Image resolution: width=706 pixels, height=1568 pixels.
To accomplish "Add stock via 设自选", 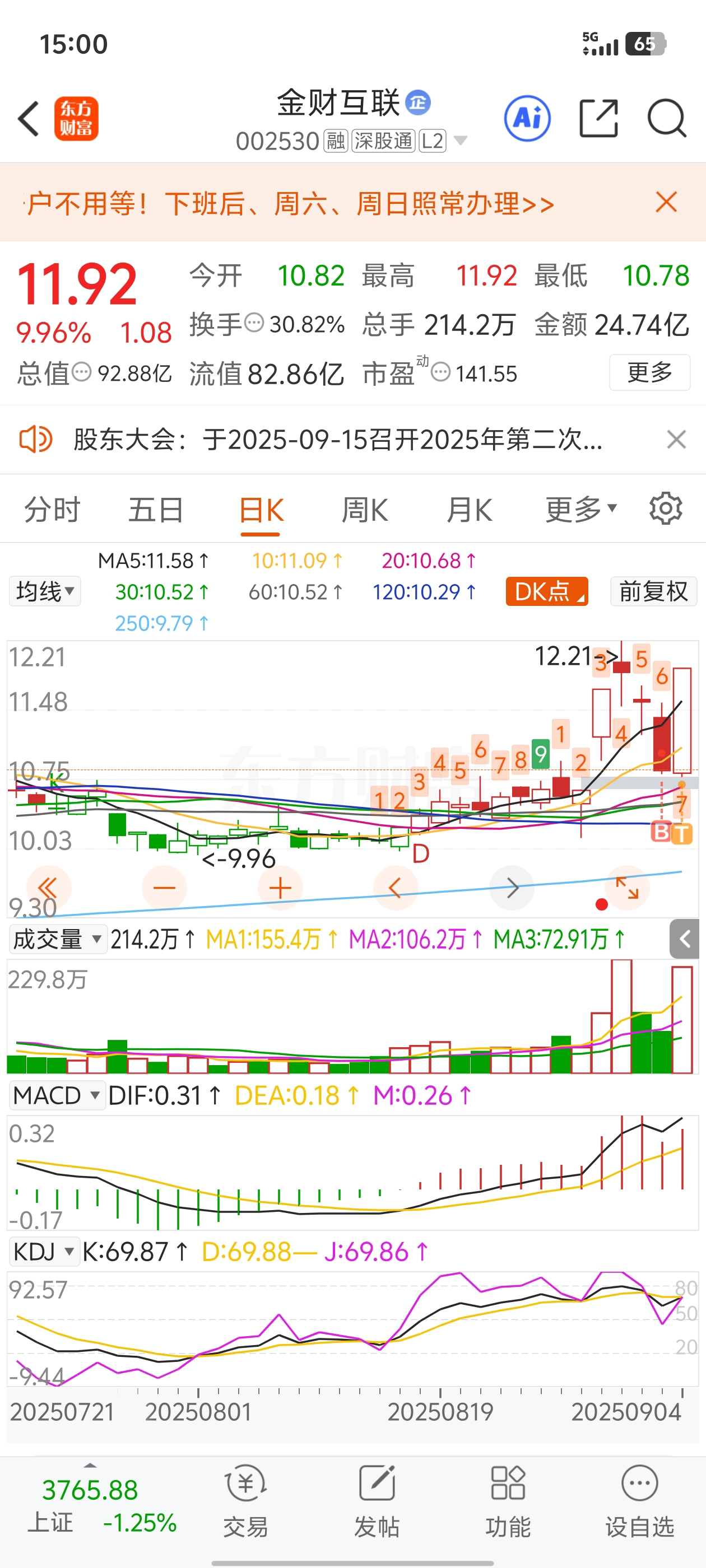I will click(x=640, y=1501).
